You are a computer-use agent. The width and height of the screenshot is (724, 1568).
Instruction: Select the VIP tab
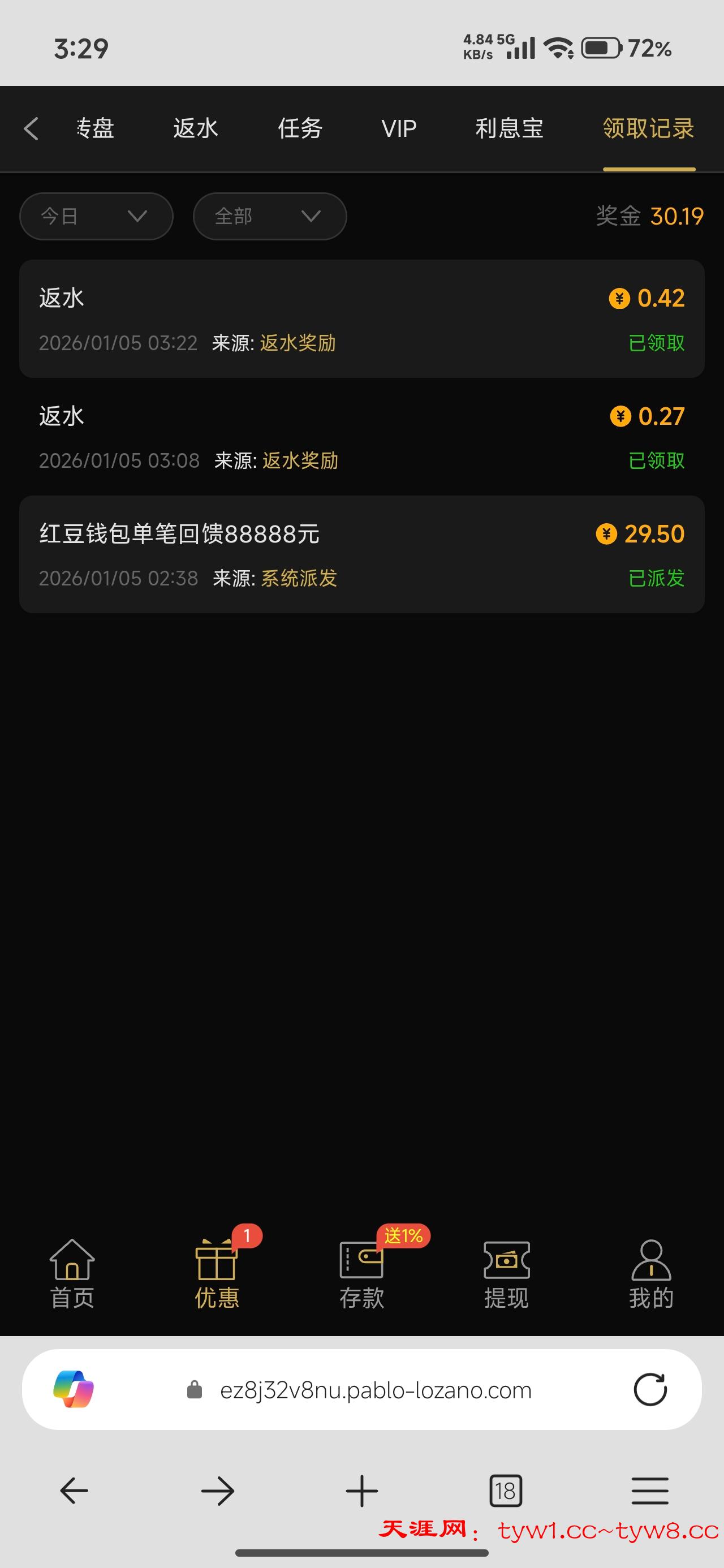[x=399, y=129]
